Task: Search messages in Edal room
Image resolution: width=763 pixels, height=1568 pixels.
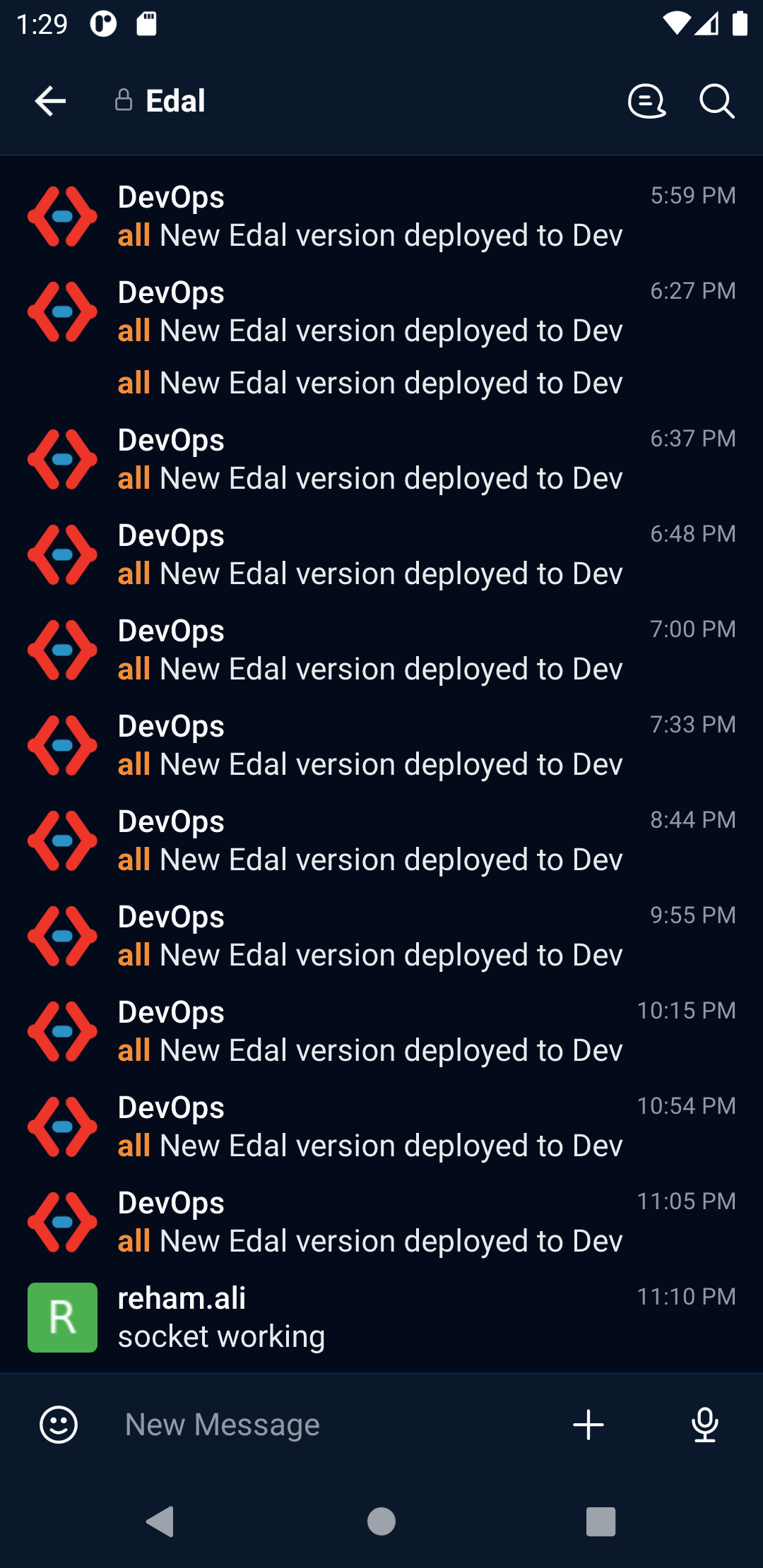Action: [x=716, y=102]
